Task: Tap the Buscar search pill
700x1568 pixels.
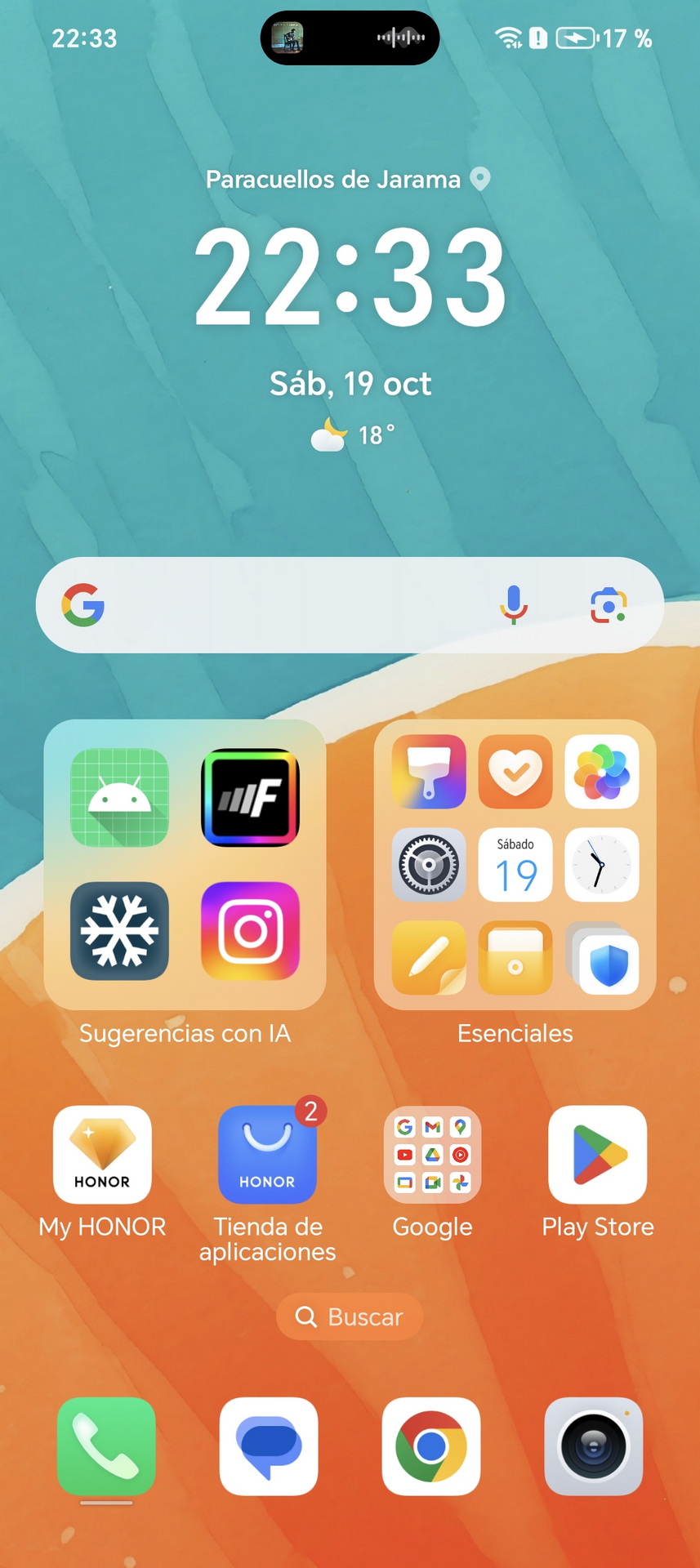Action: click(350, 1316)
